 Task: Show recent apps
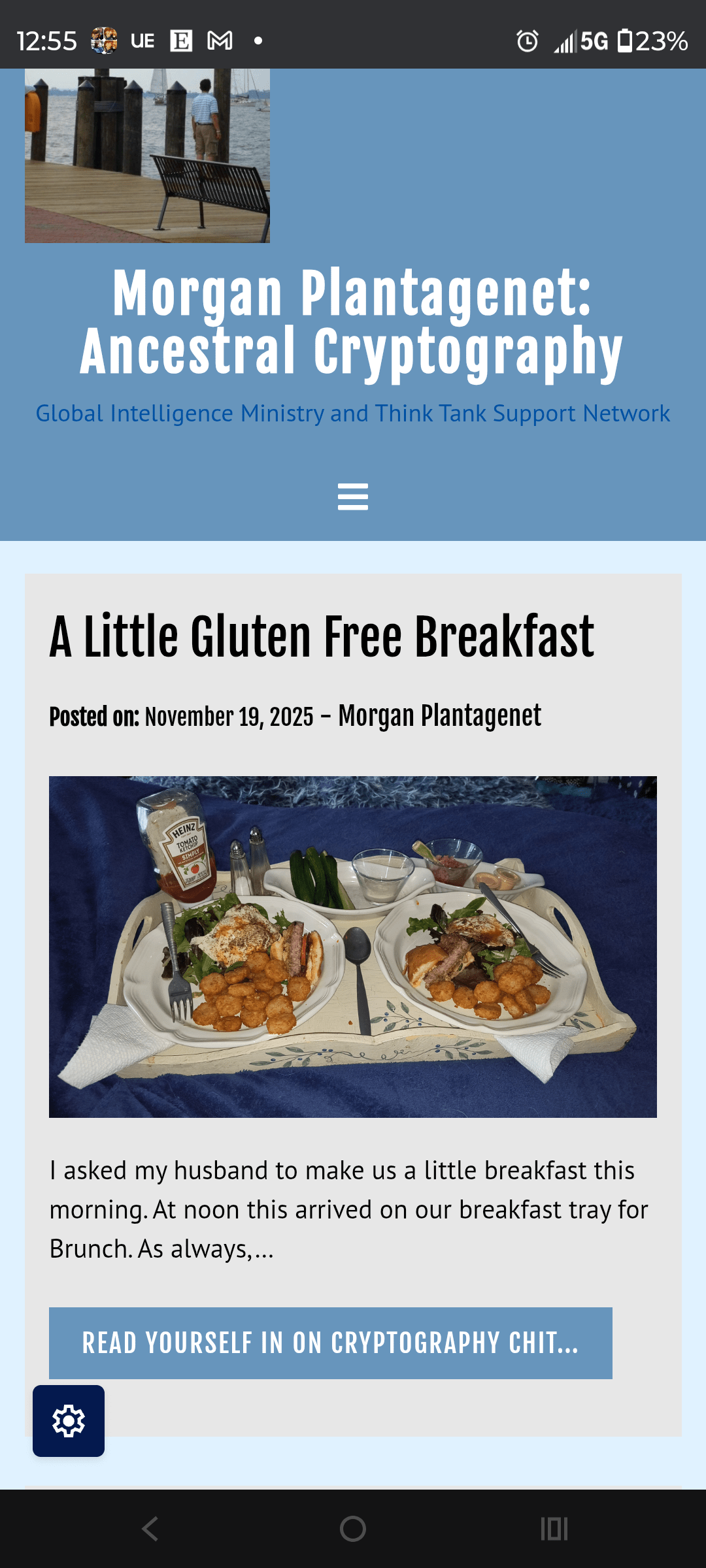(554, 1529)
